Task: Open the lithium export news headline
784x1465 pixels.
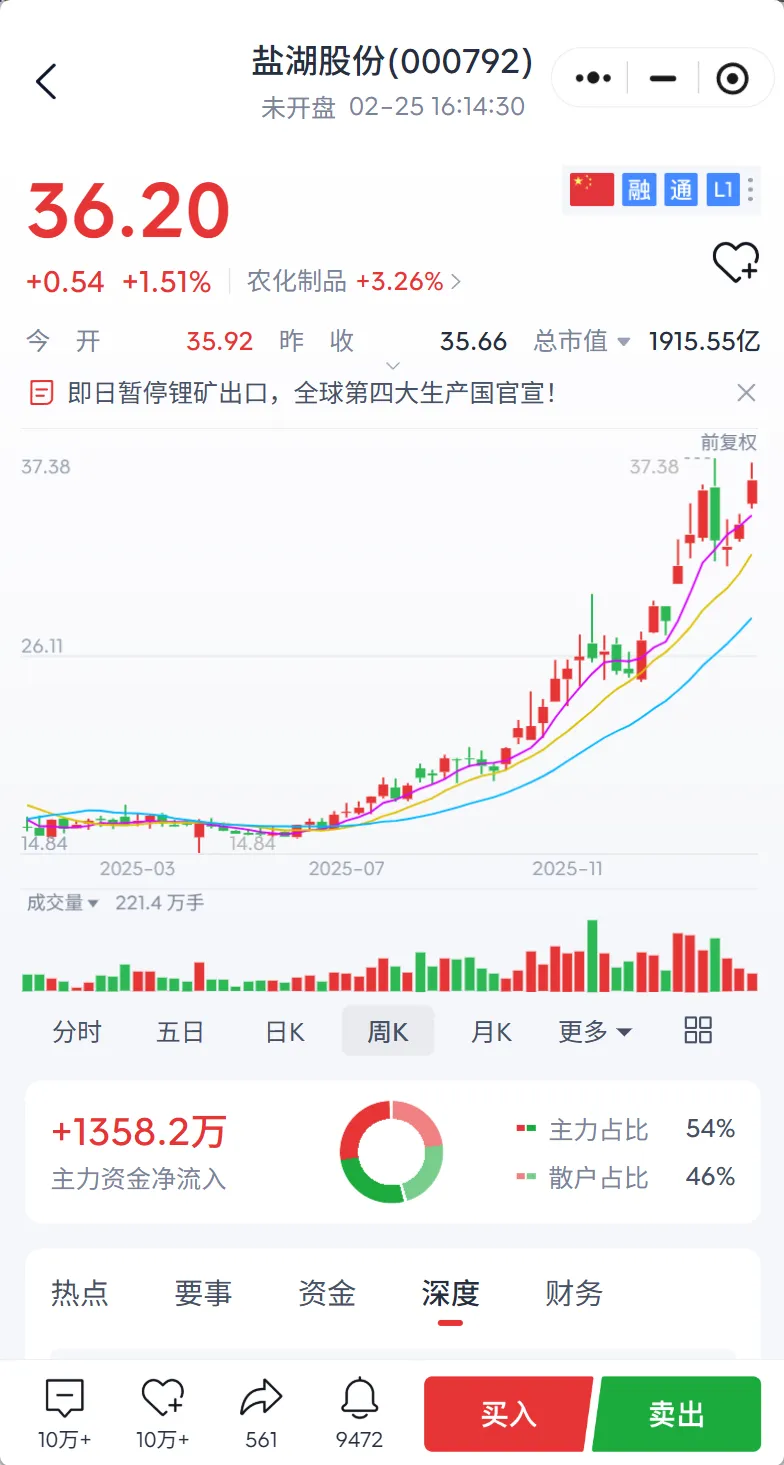Action: coord(311,393)
